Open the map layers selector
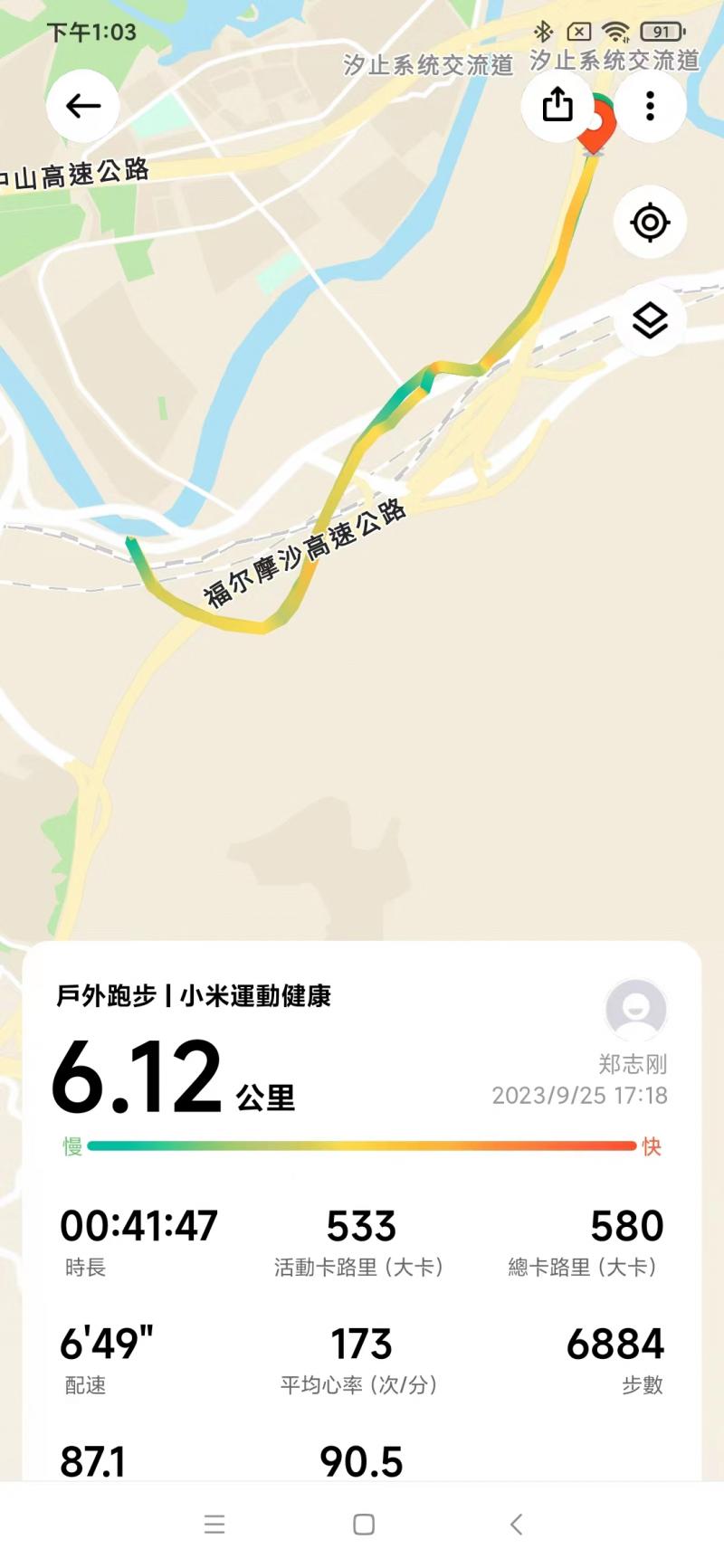This screenshot has height=1568, width=724. pyautogui.click(x=650, y=320)
